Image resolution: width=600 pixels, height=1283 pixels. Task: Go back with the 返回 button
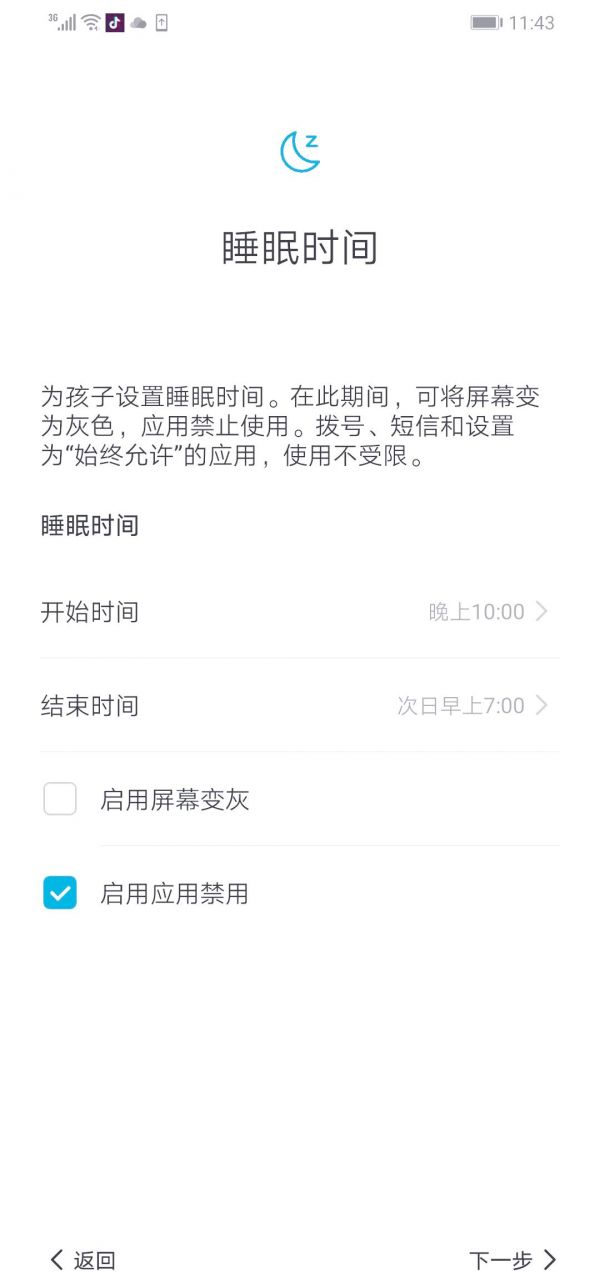83,1260
